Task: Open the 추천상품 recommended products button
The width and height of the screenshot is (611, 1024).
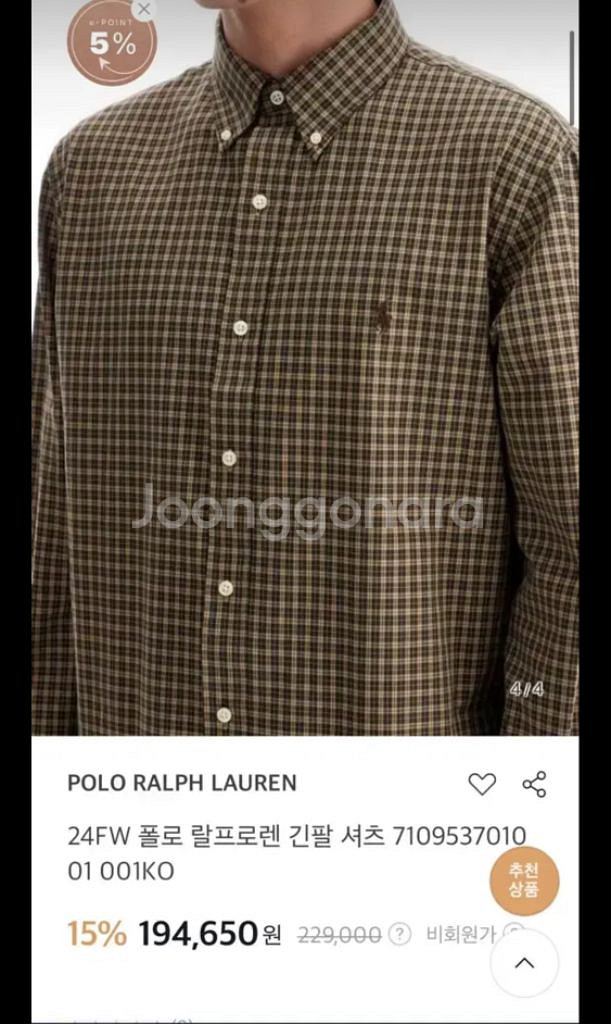Action: 524,881
